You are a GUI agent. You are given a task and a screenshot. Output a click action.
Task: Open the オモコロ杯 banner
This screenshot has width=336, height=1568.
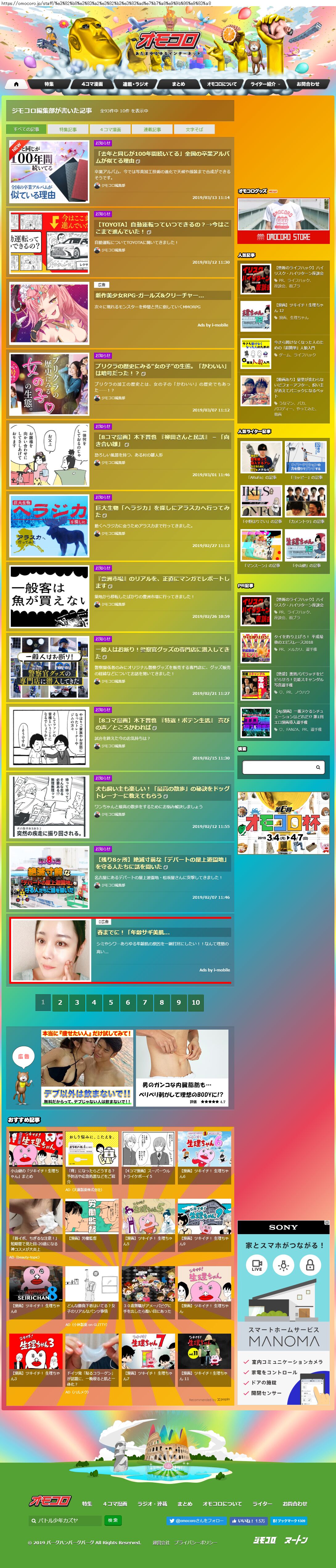coord(283,822)
